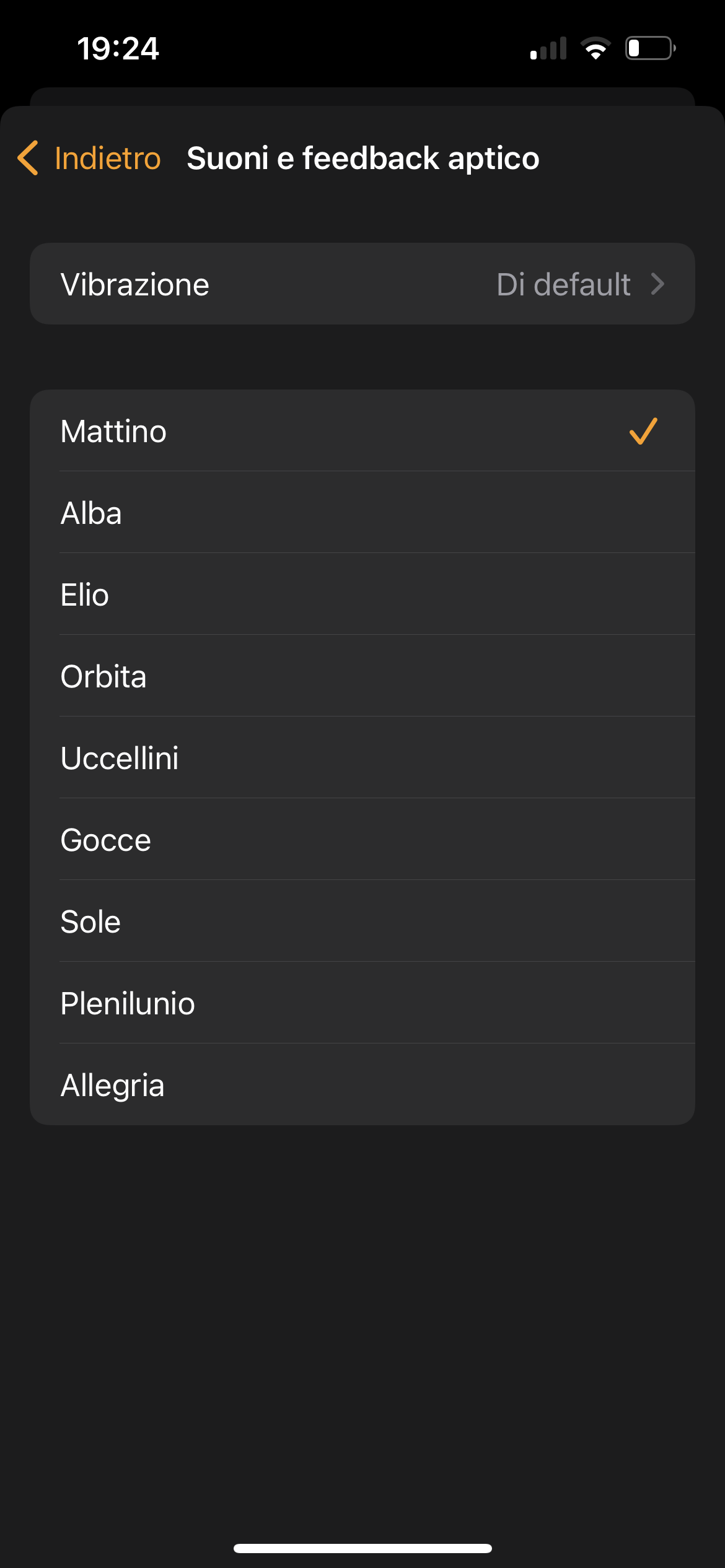Go back with the Indietro button

point(89,158)
